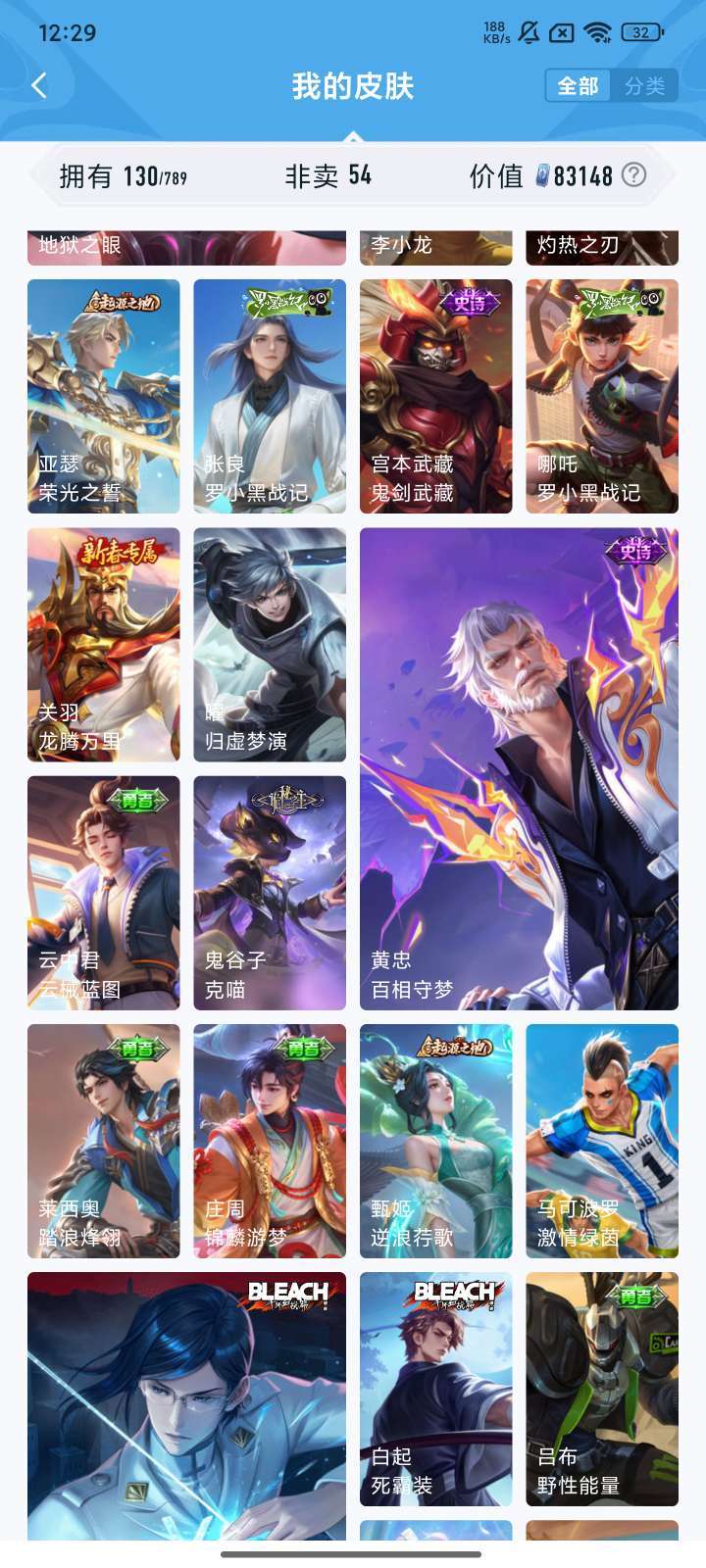Select the 全部 tab
This screenshot has height=1568, width=706.
coord(578,85)
